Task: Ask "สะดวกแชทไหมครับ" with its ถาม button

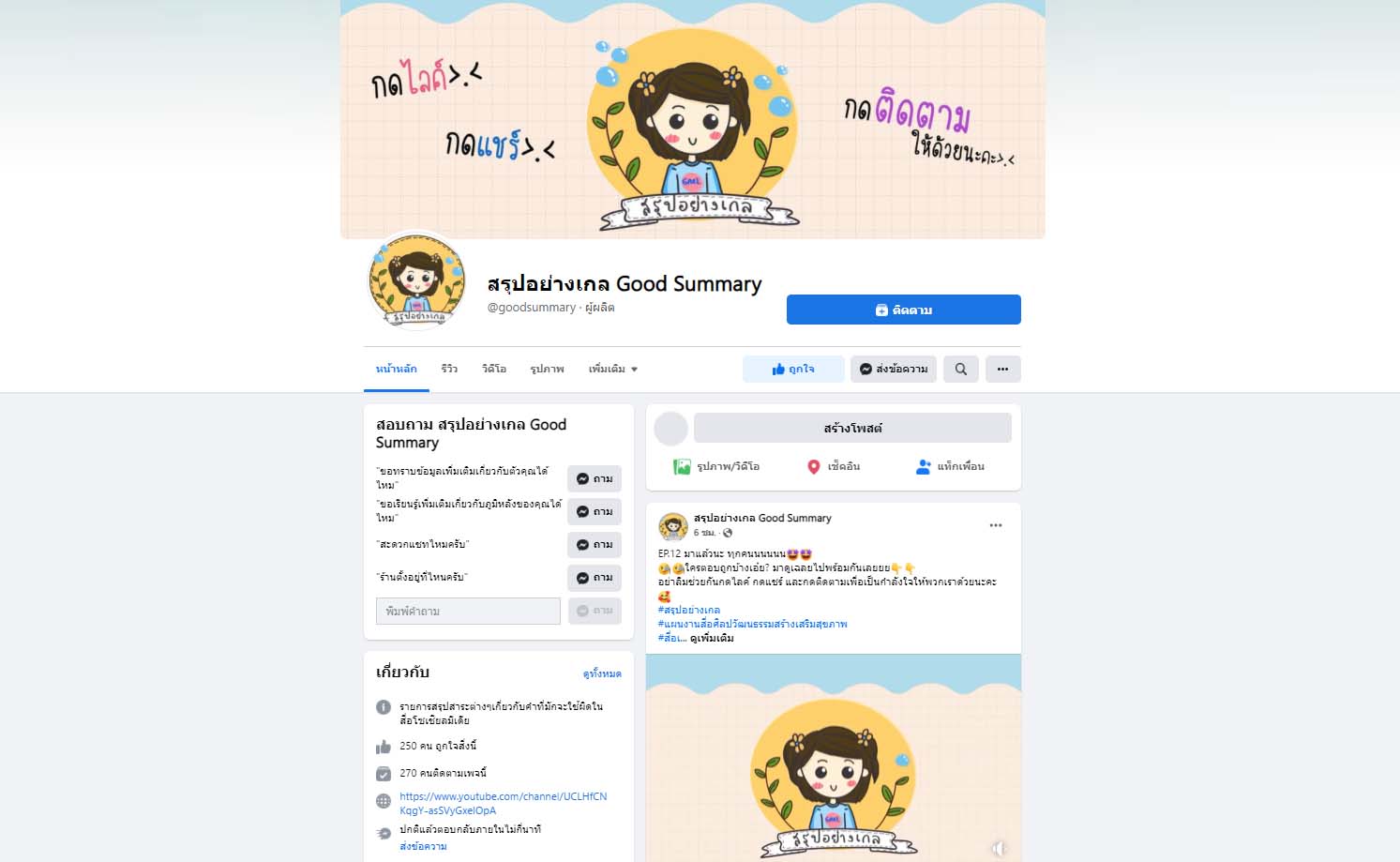Action: [x=595, y=544]
